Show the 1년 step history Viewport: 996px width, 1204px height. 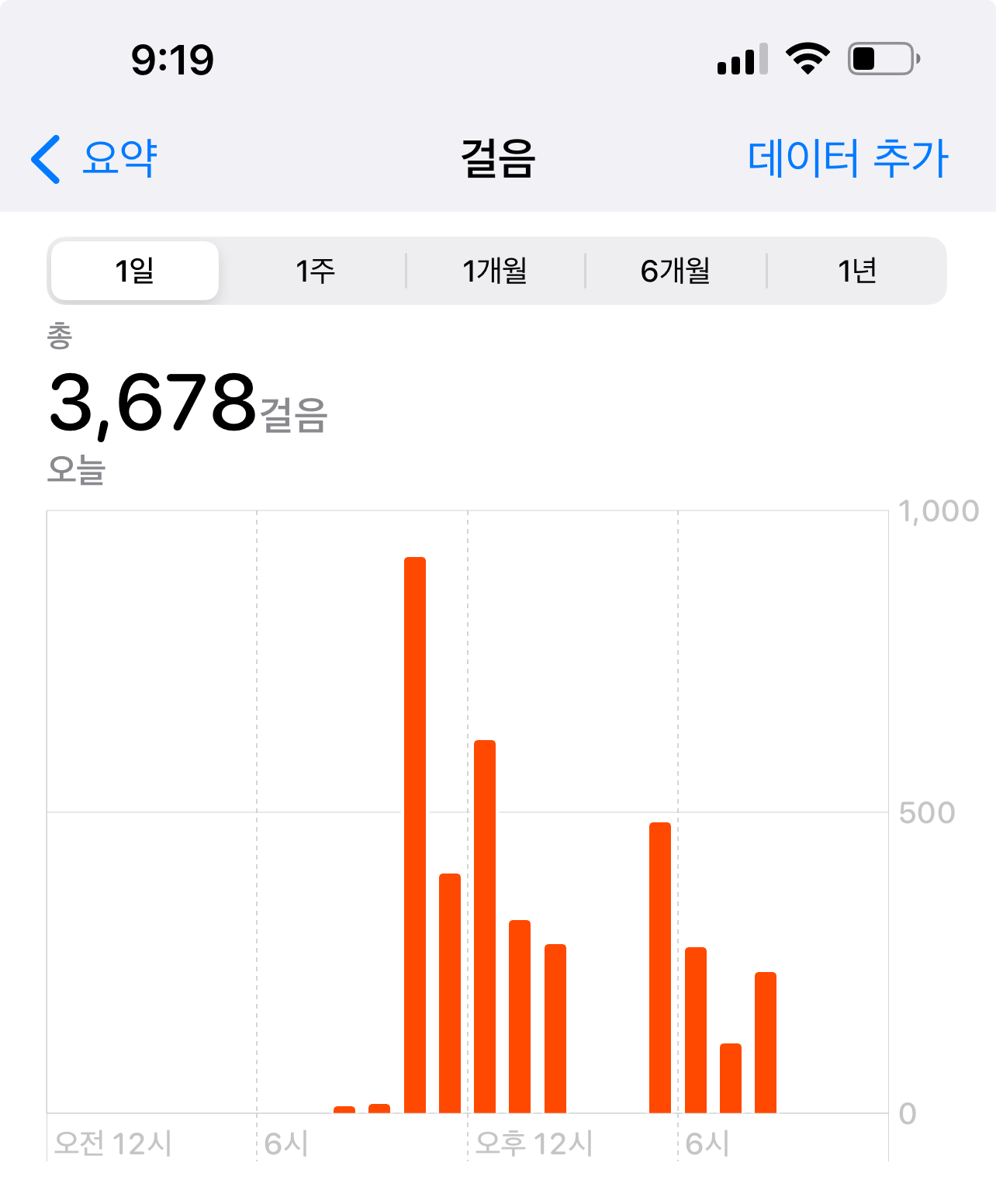[x=856, y=271]
